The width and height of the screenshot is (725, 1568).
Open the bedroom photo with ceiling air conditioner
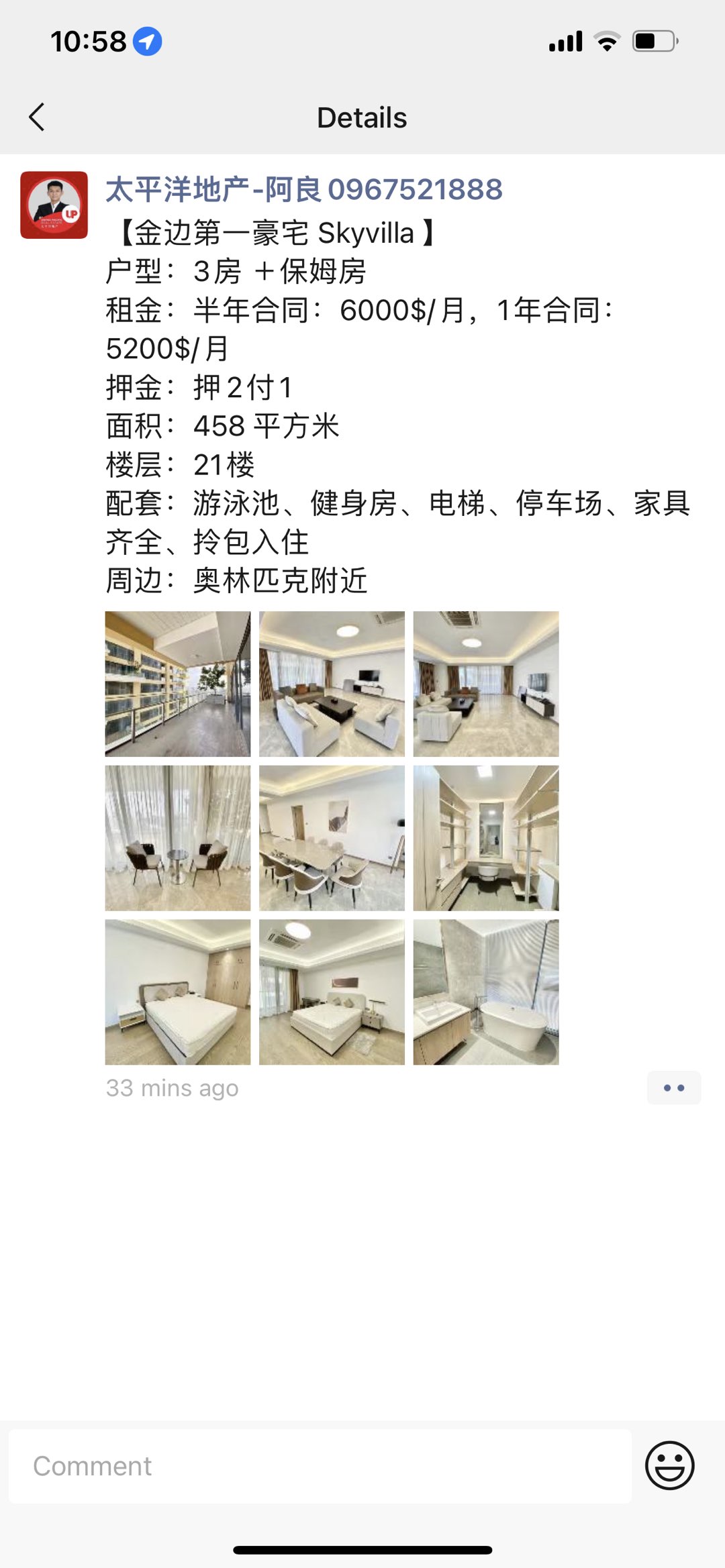[x=332, y=992]
